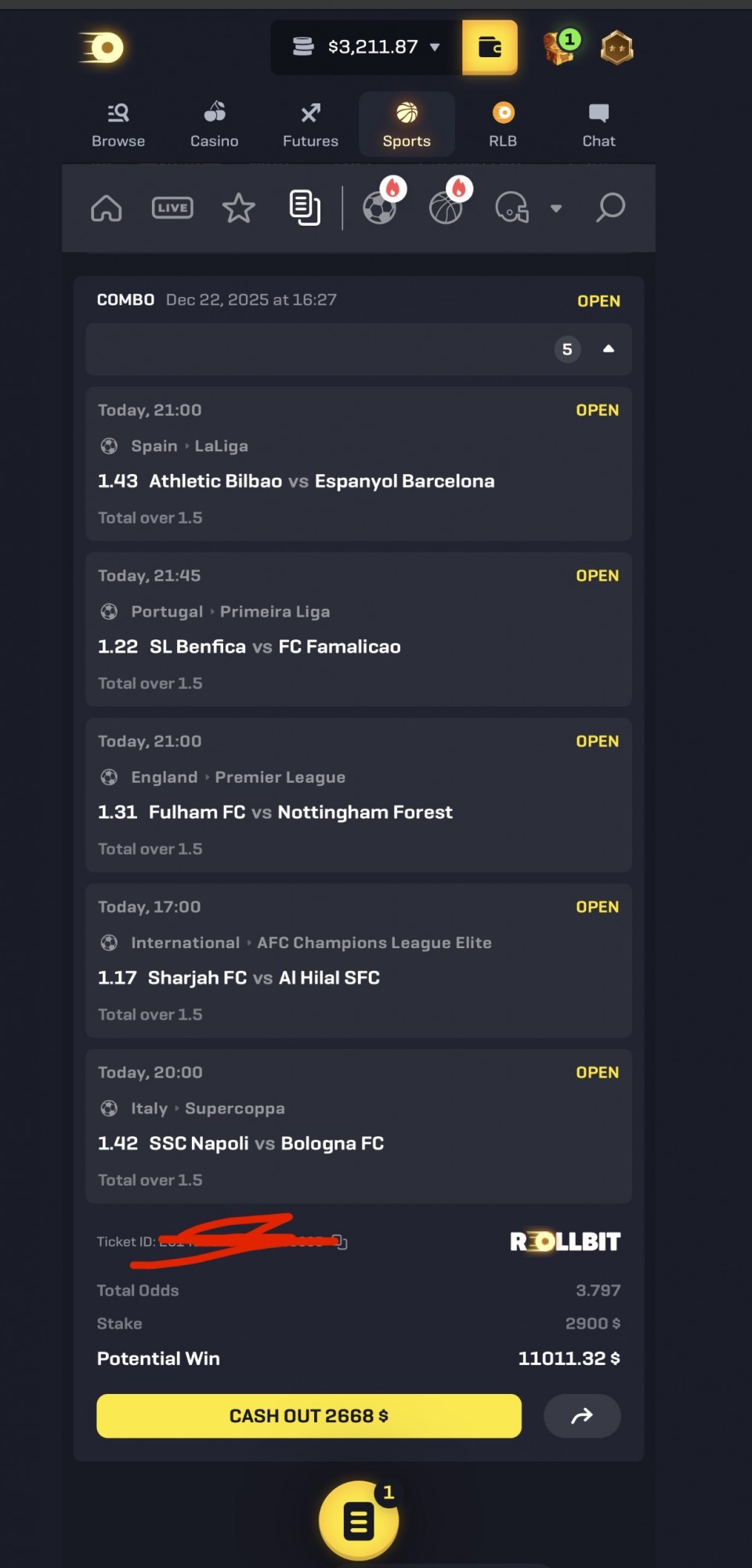
Task: Cash out the bet for 2668 $
Action: pos(309,1416)
